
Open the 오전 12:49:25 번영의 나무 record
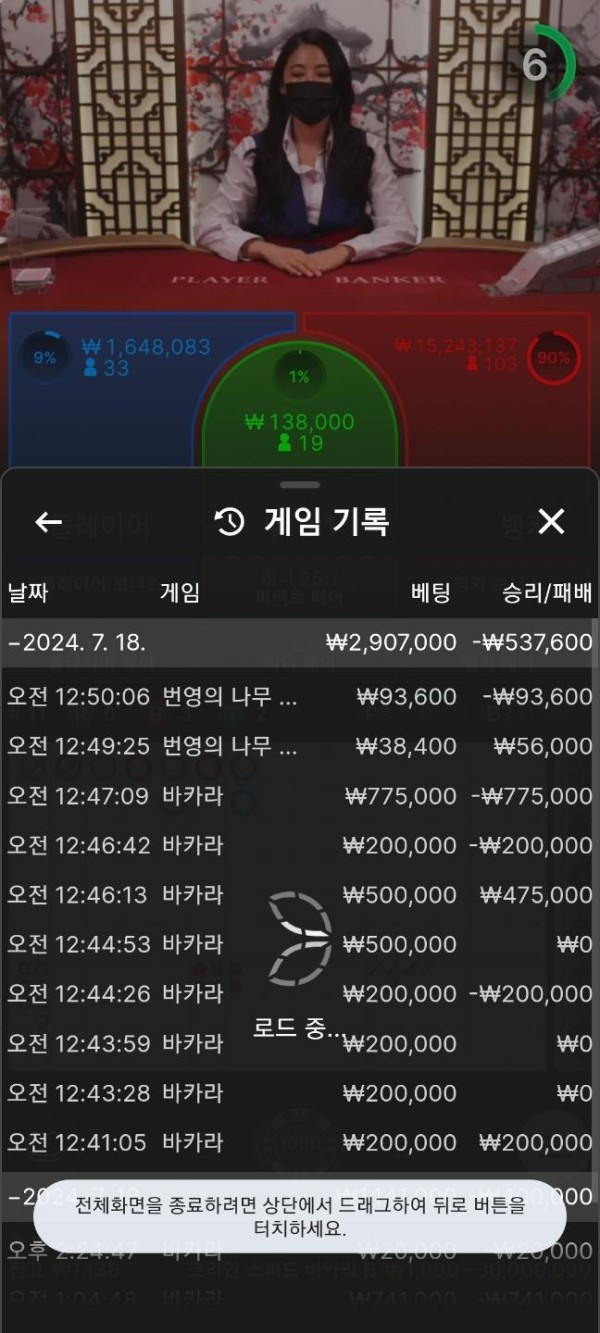[x=298, y=746]
